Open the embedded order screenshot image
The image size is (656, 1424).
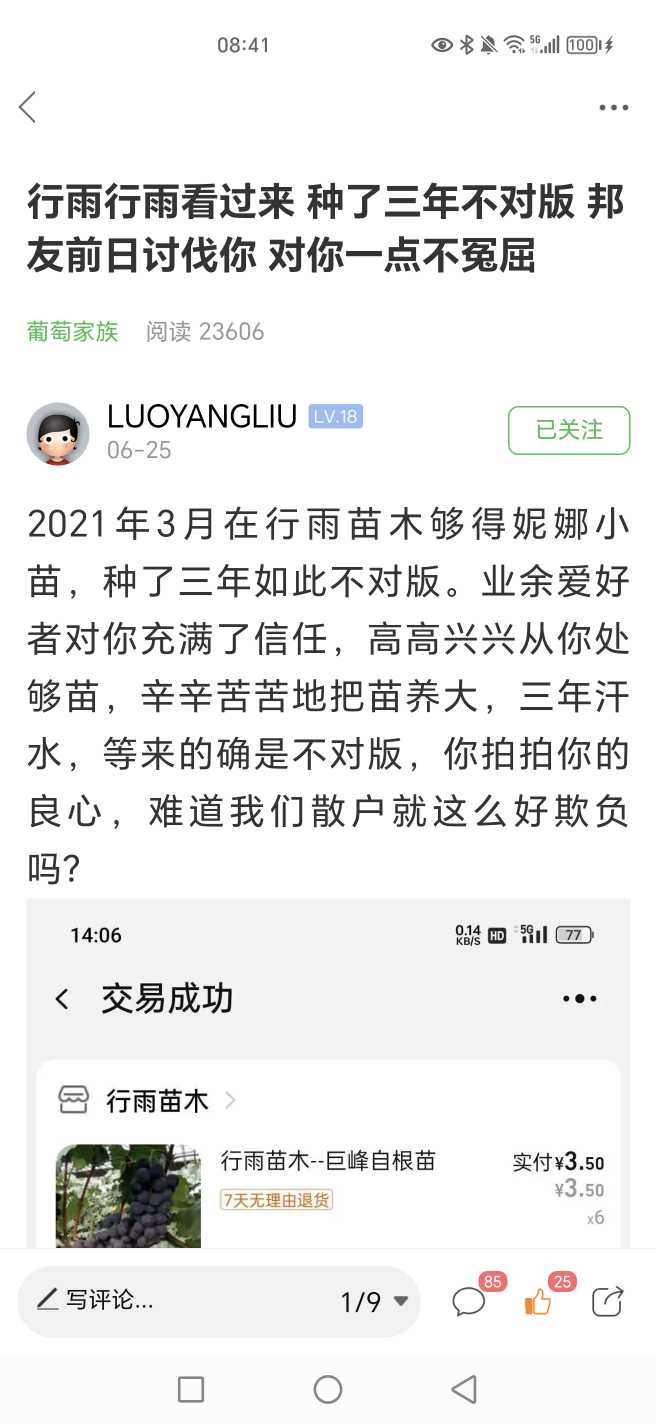[x=328, y=1073]
